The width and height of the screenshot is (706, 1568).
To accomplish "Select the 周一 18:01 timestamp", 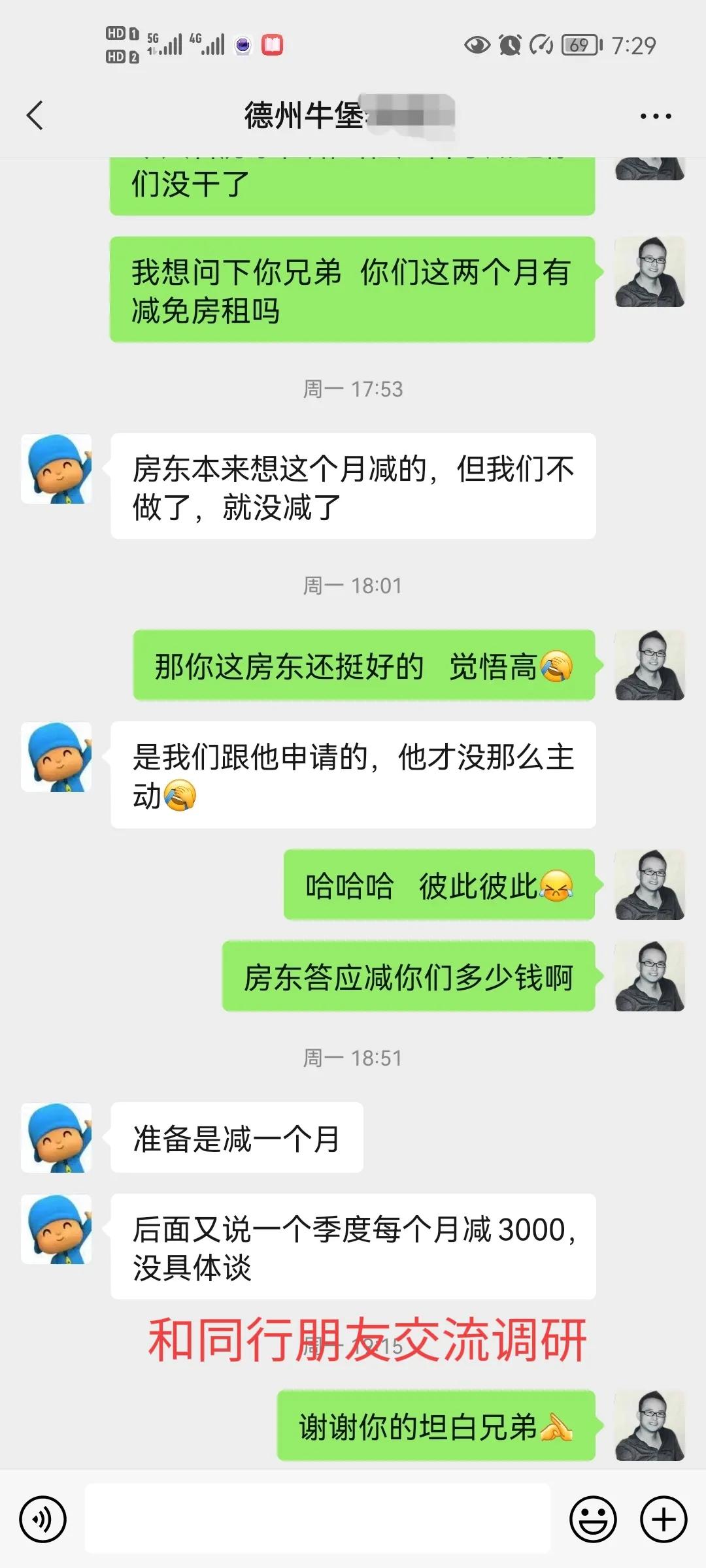I will [x=353, y=586].
